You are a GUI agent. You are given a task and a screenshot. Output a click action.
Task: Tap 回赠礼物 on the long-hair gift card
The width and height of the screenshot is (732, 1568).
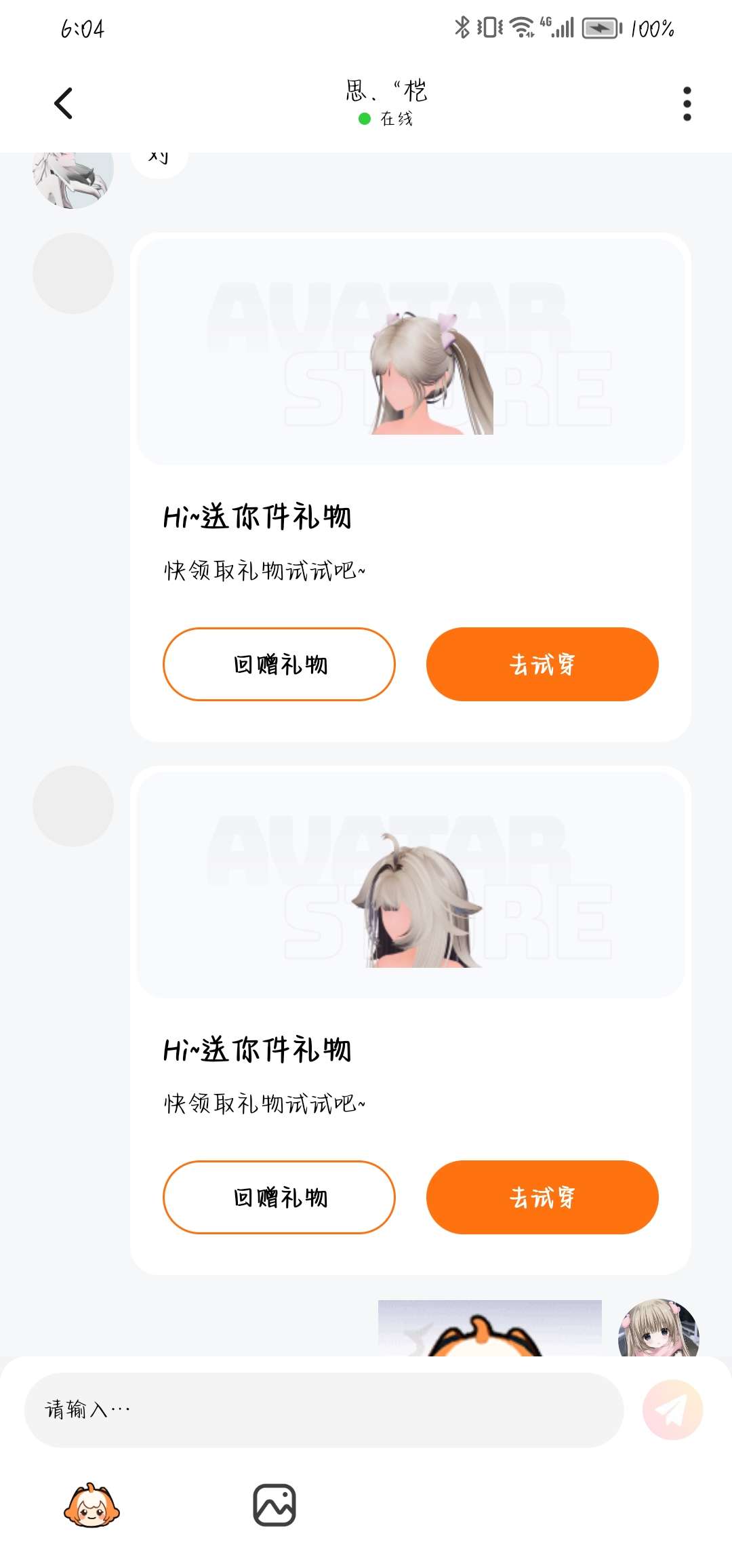(279, 1197)
